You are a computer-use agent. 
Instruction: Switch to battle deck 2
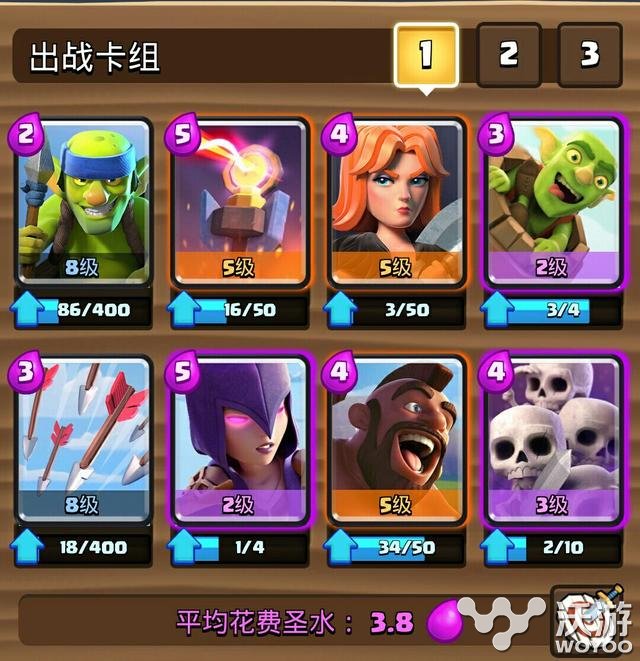[509, 55]
